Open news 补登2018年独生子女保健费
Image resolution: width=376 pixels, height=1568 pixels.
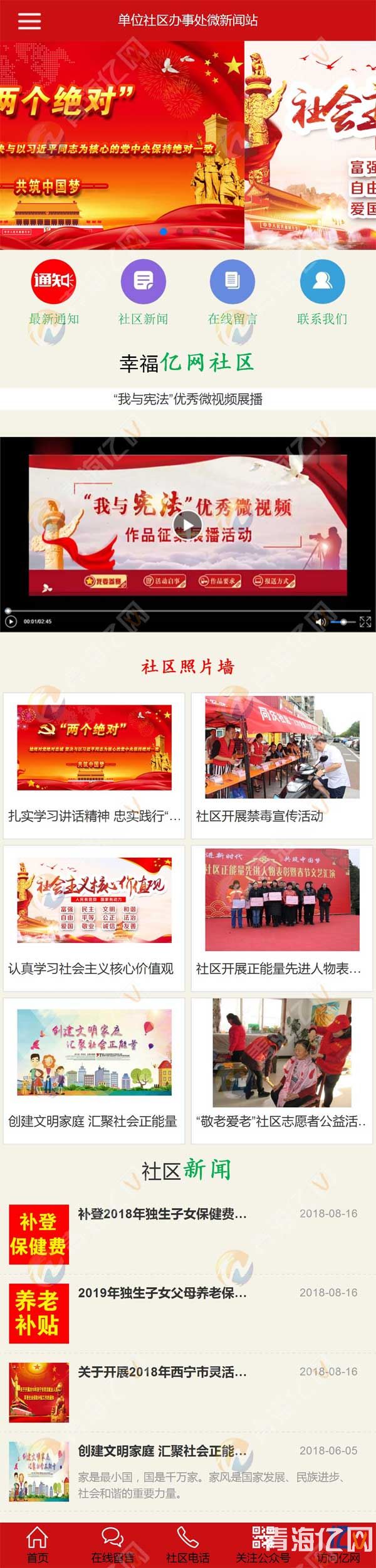point(162,1214)
